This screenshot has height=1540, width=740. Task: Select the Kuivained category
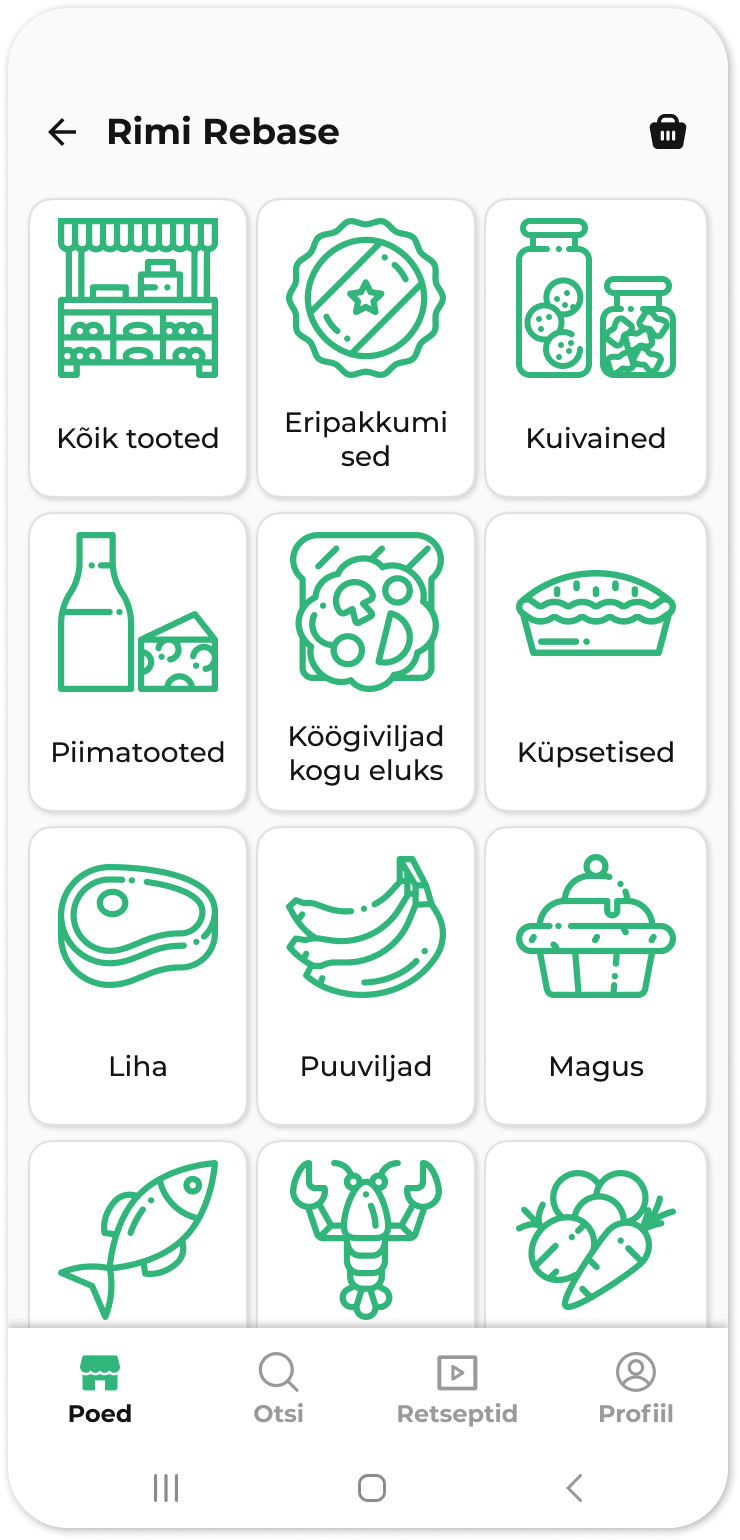(596, 348)
